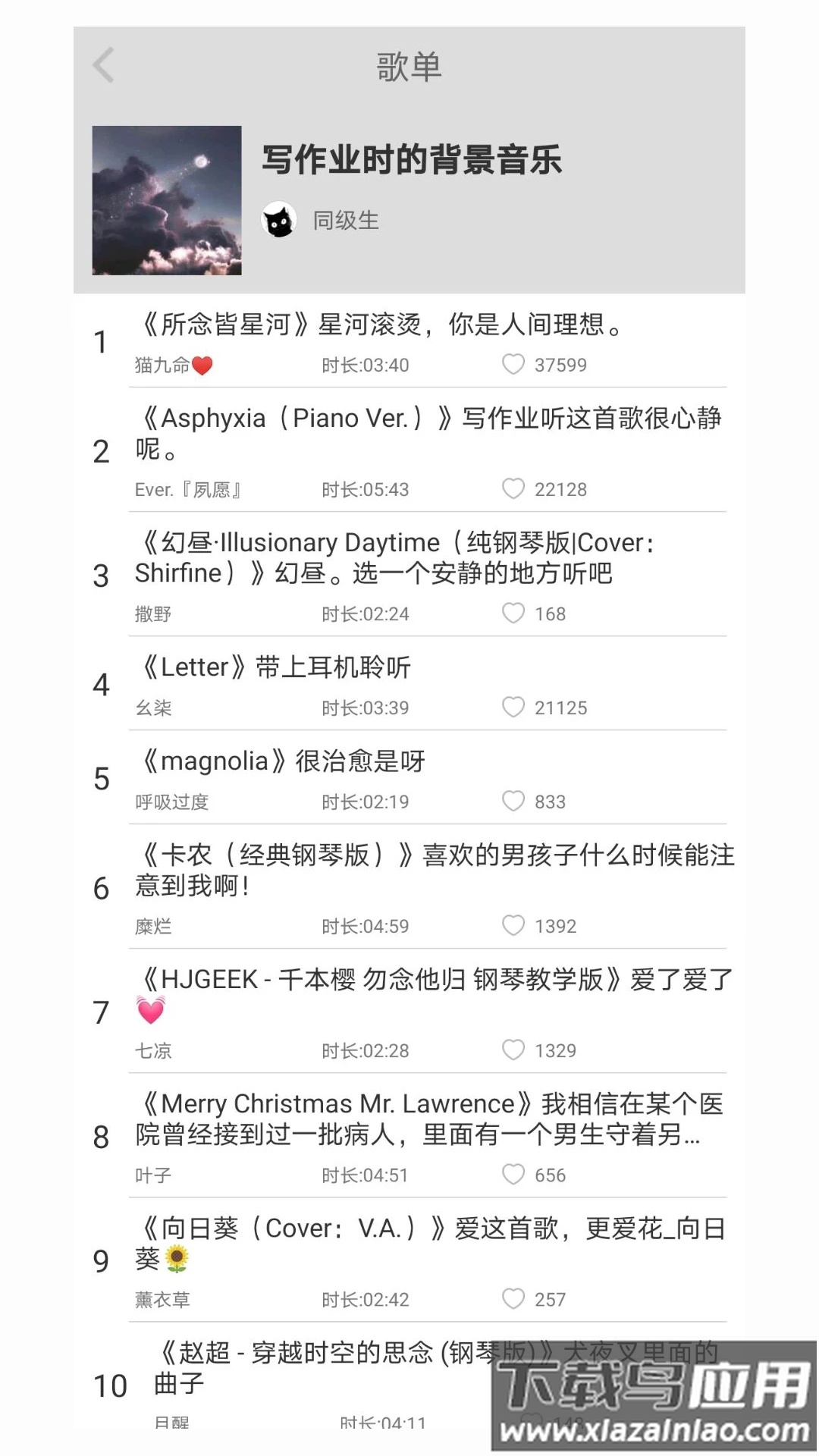Open the creator profile 同级生
Viewport: 819px width, 1456px height.
345,221
